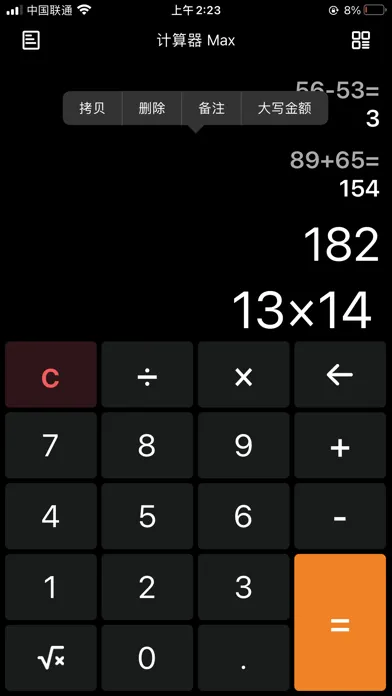The image size is (392, 696).
Task: Tap the orange equals button
Action: point(340,622)
